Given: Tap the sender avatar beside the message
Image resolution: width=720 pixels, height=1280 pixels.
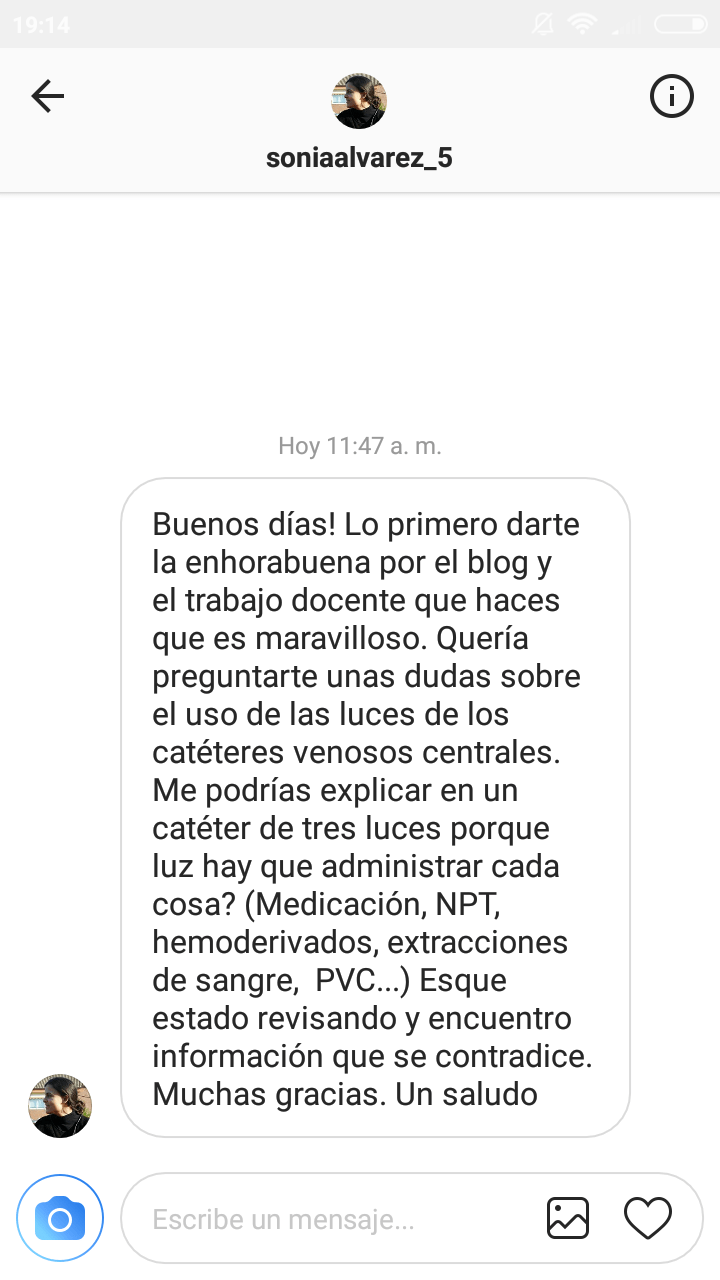Looking at the screenshot, I should pos(59,1105).
